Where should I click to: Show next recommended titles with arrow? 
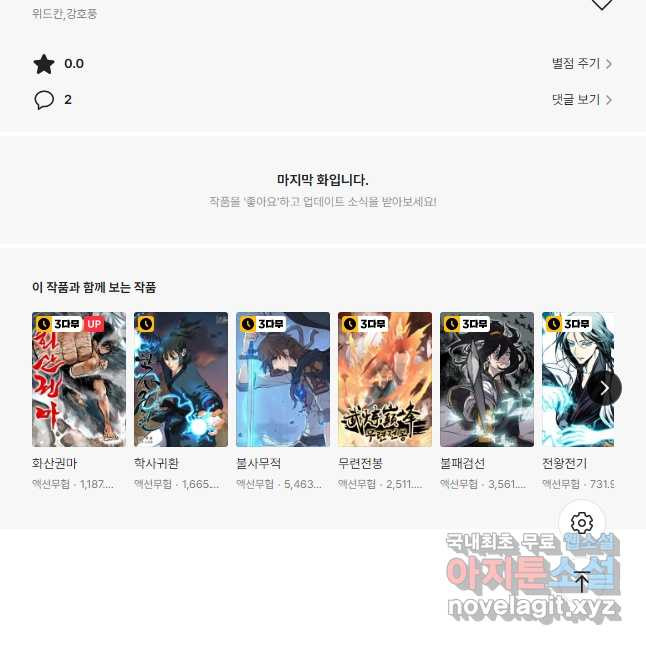point(604,388)
